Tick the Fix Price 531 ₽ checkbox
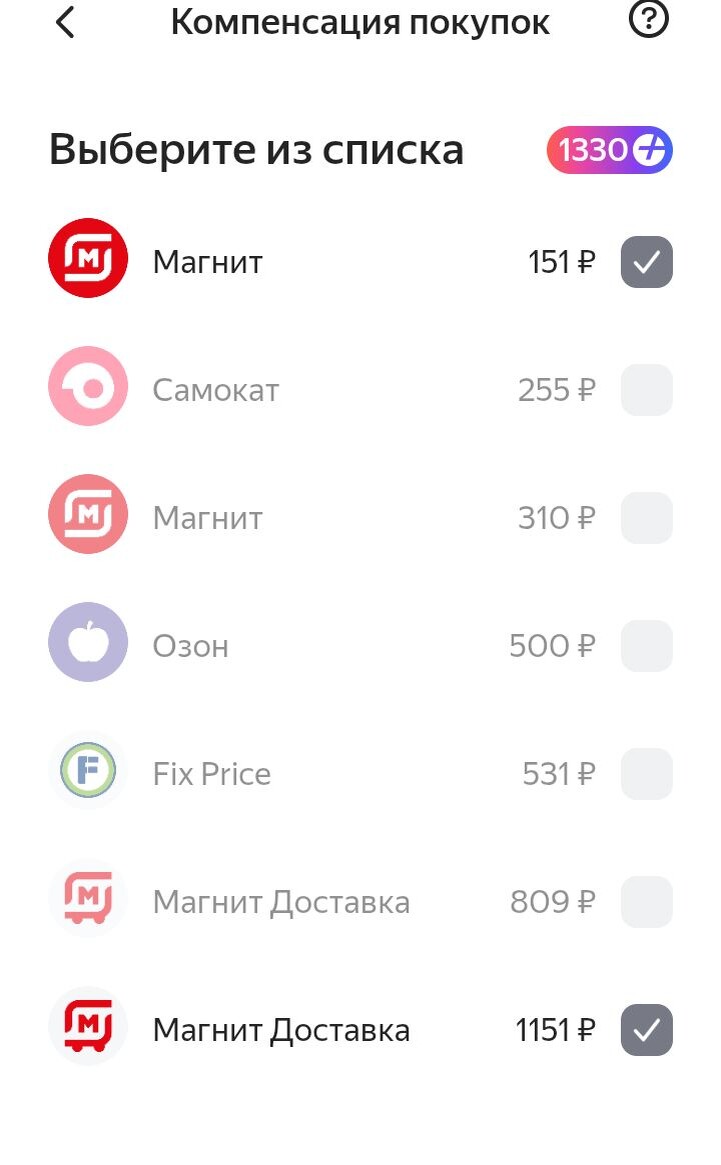This screenshot has height=1165, width=721. point(646,774)
